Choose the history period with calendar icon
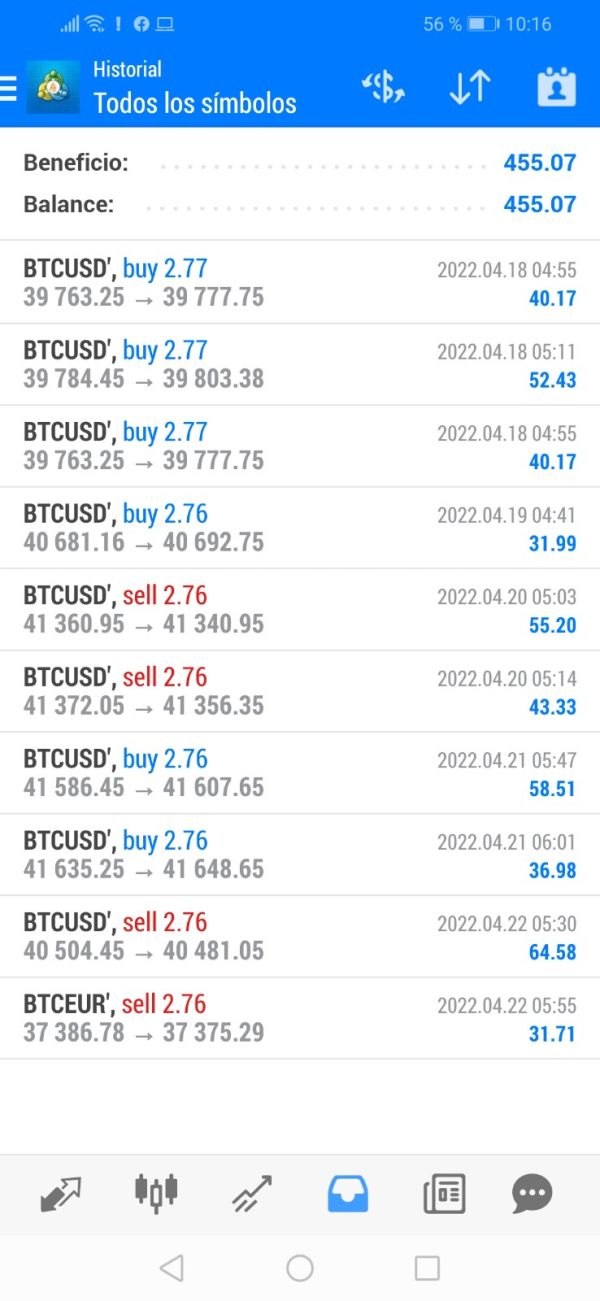This screenshot has width=600, height=1301. pos(556,88)
